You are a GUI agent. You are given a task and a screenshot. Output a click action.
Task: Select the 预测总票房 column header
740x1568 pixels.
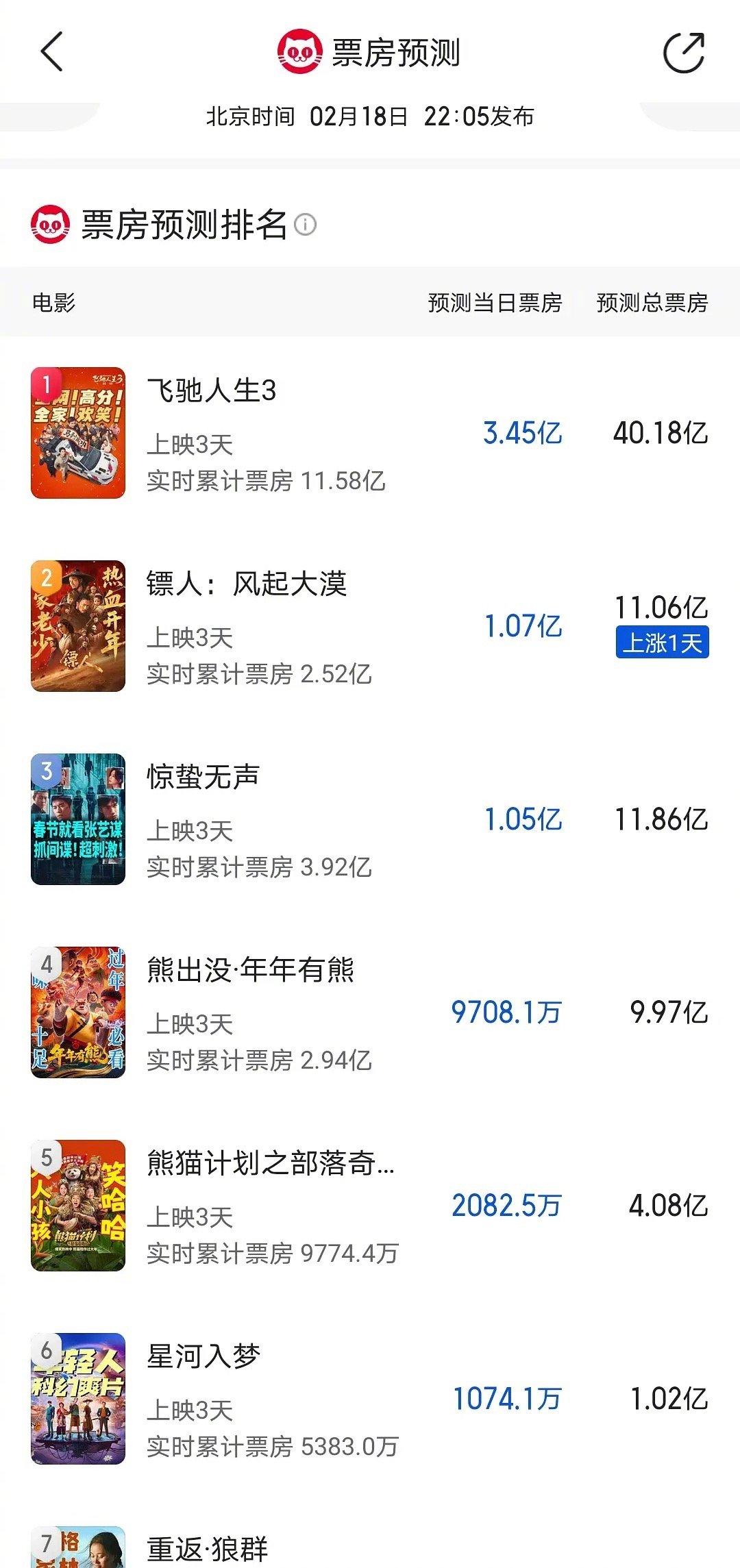pyautogui.click(x=651, y=301)
